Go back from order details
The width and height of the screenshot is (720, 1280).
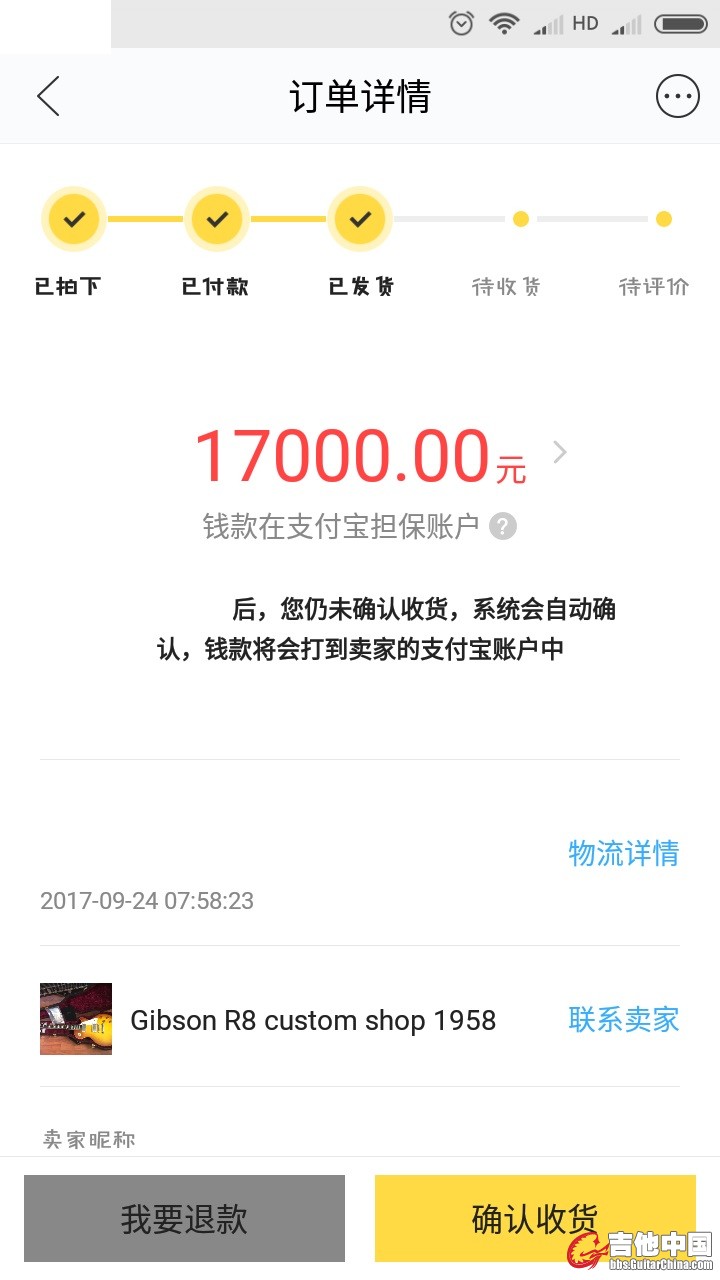click(x=48, y=97)
